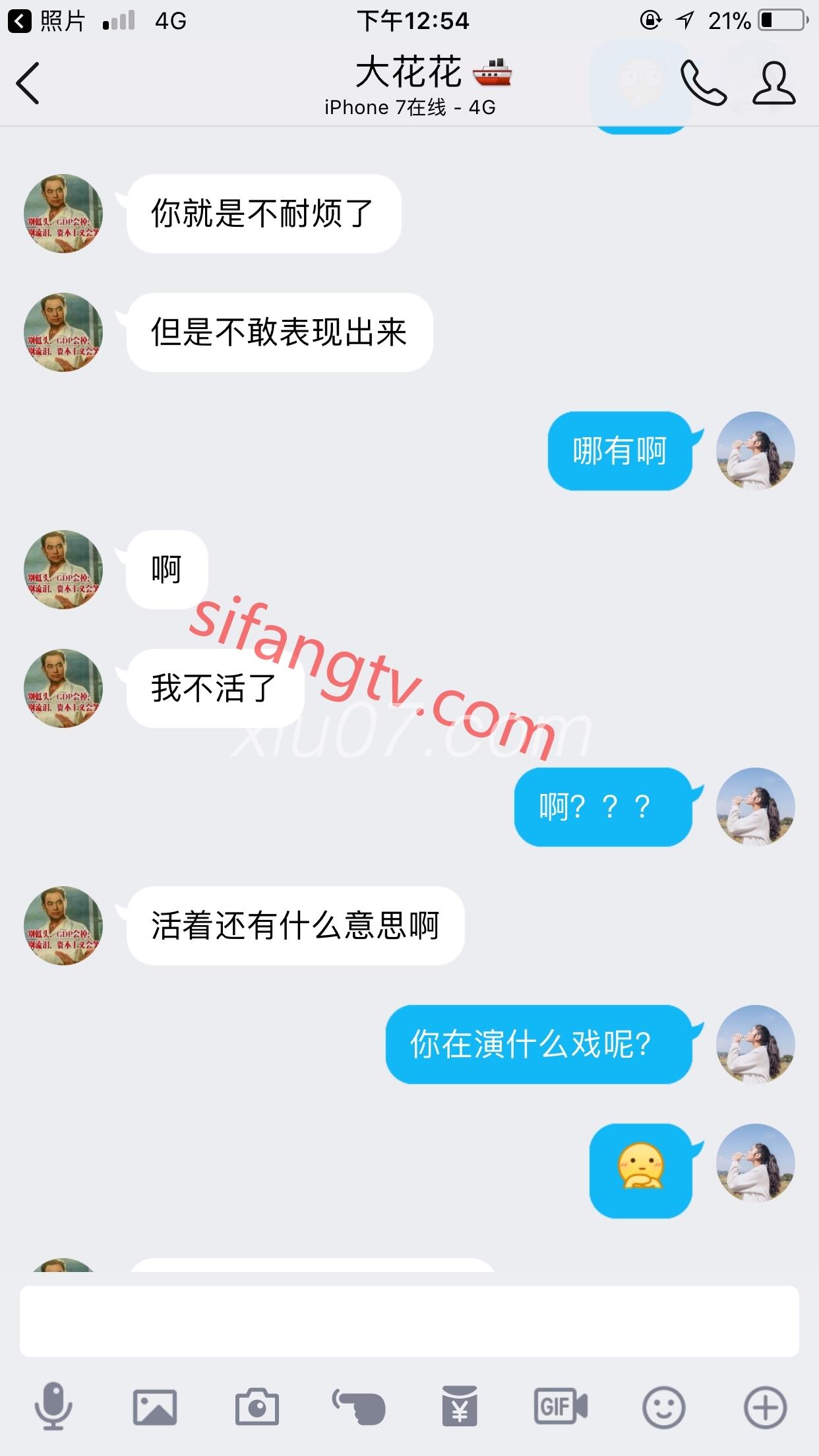Open the camera to take a photo
819x1456 pixels.
click(257, 1408)
